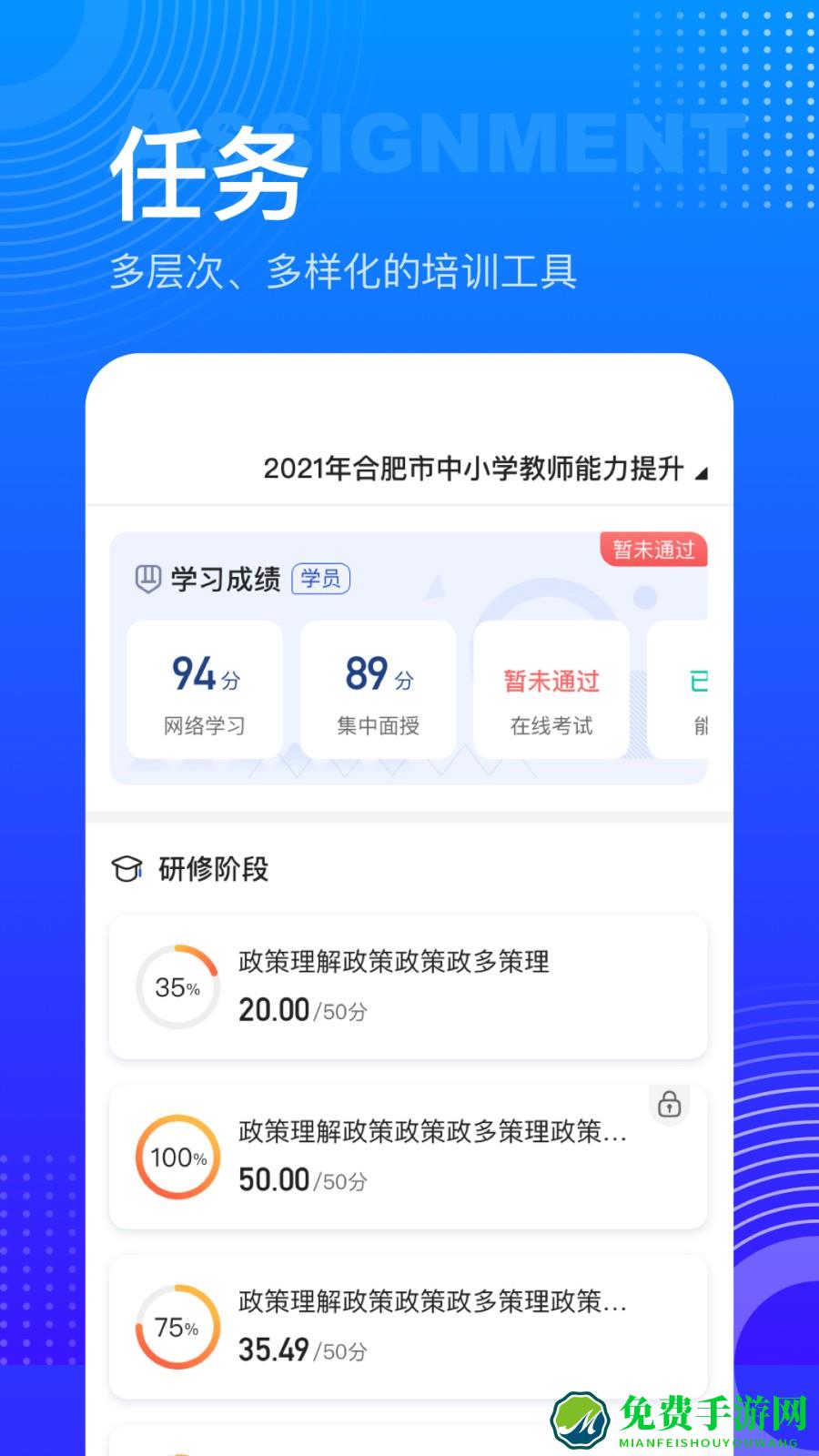Viewport: 819px width, 1456px height.
Task: Select the 100% progress ring icon
Action: [x=177, y=1157]
